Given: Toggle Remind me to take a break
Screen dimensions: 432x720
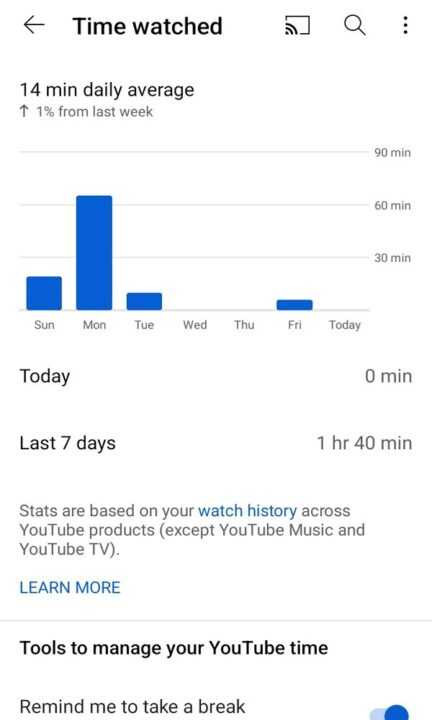Looking at the screenshot, I should point(390,712).
